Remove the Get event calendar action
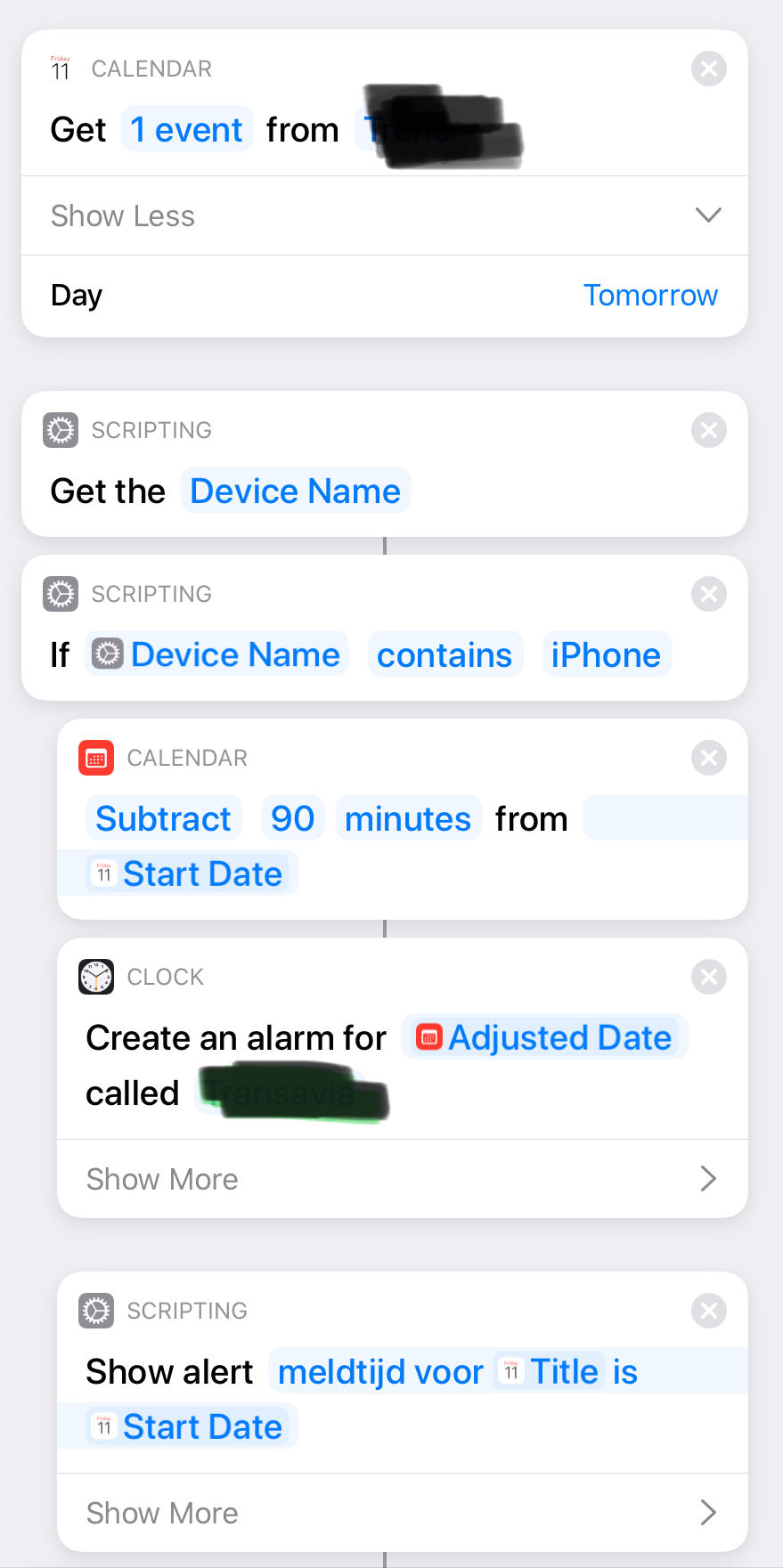The height and width of the screenshot is (1568, 783). pyautogui.click(x=708, y=69)
